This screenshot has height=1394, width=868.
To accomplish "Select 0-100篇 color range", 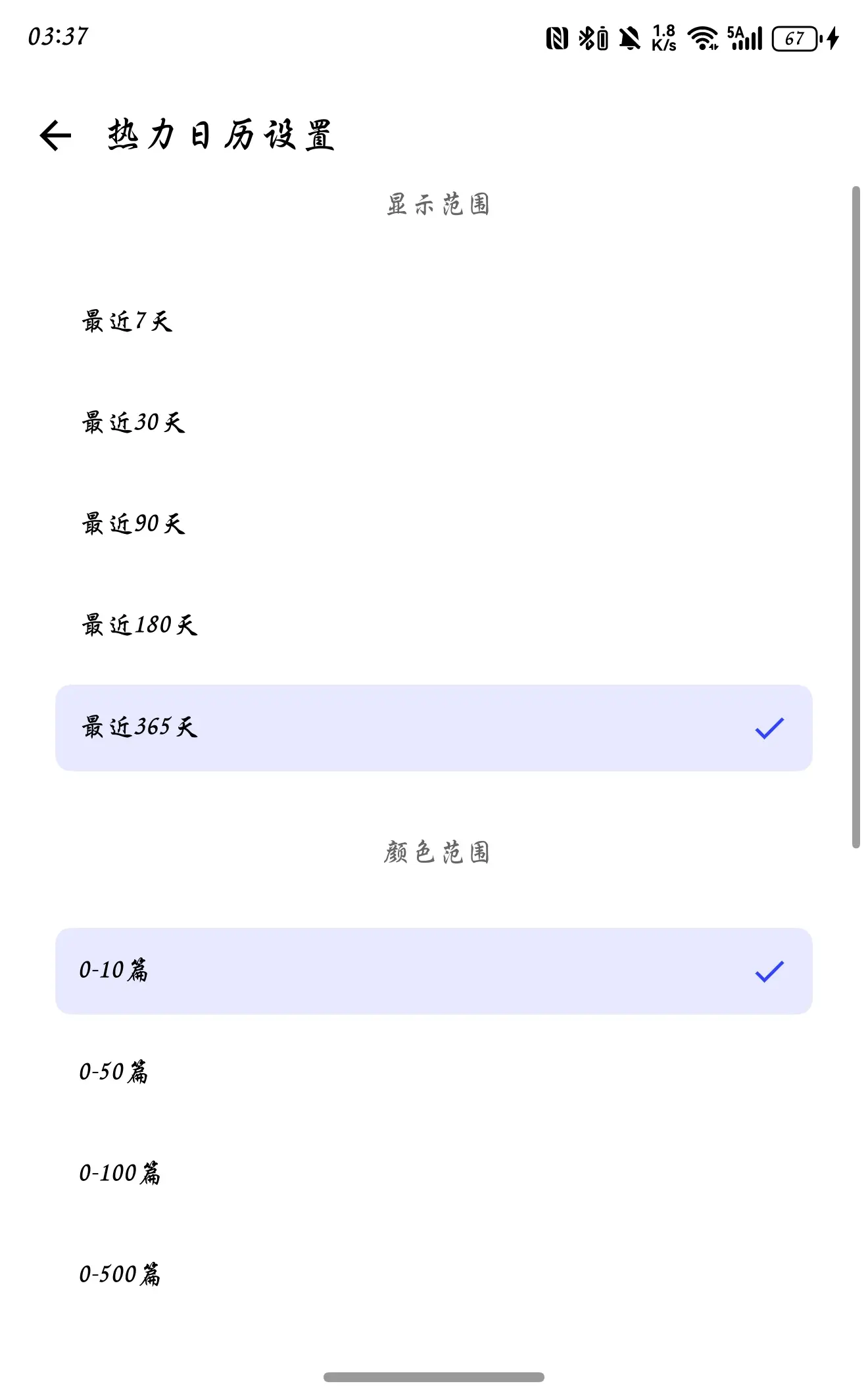I will tap(121, 1172).
